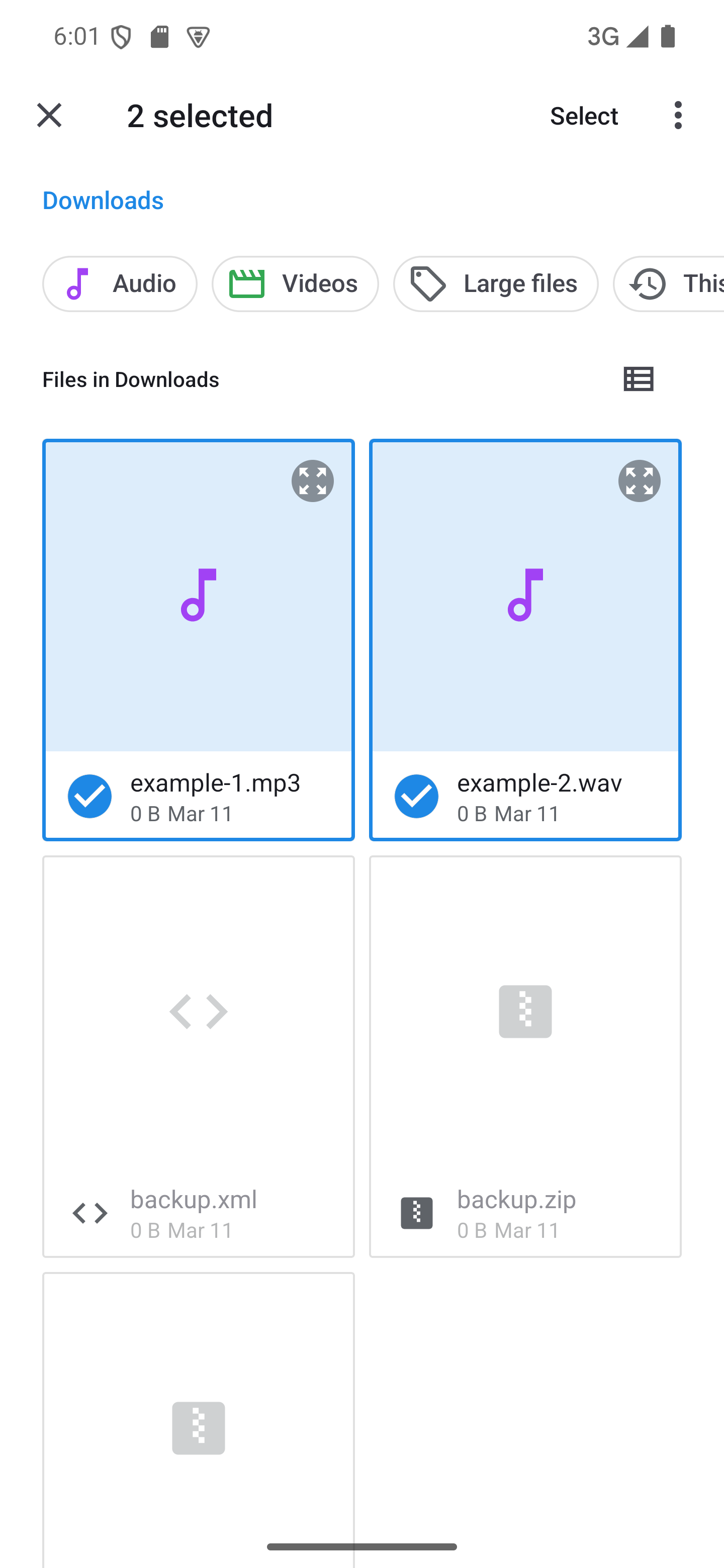
Task: Preview example-1.mp3 in full screen
Action: tap(312, 481)
